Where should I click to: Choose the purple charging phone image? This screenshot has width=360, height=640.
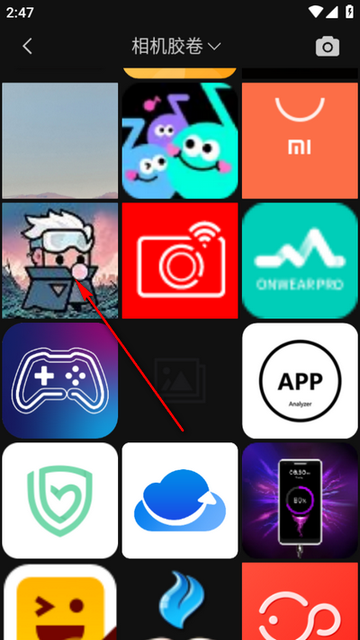click(300, 500)
